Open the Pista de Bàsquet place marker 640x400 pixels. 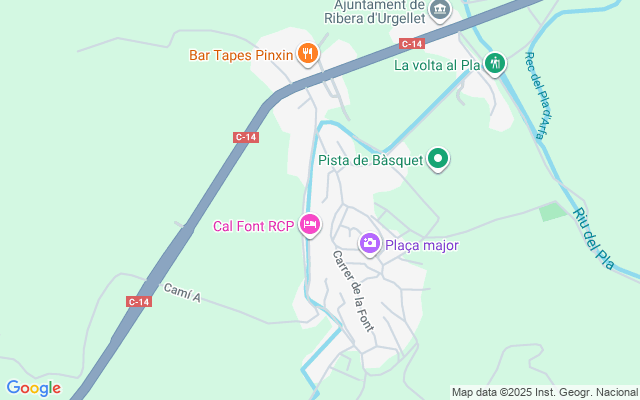(438, 159)
